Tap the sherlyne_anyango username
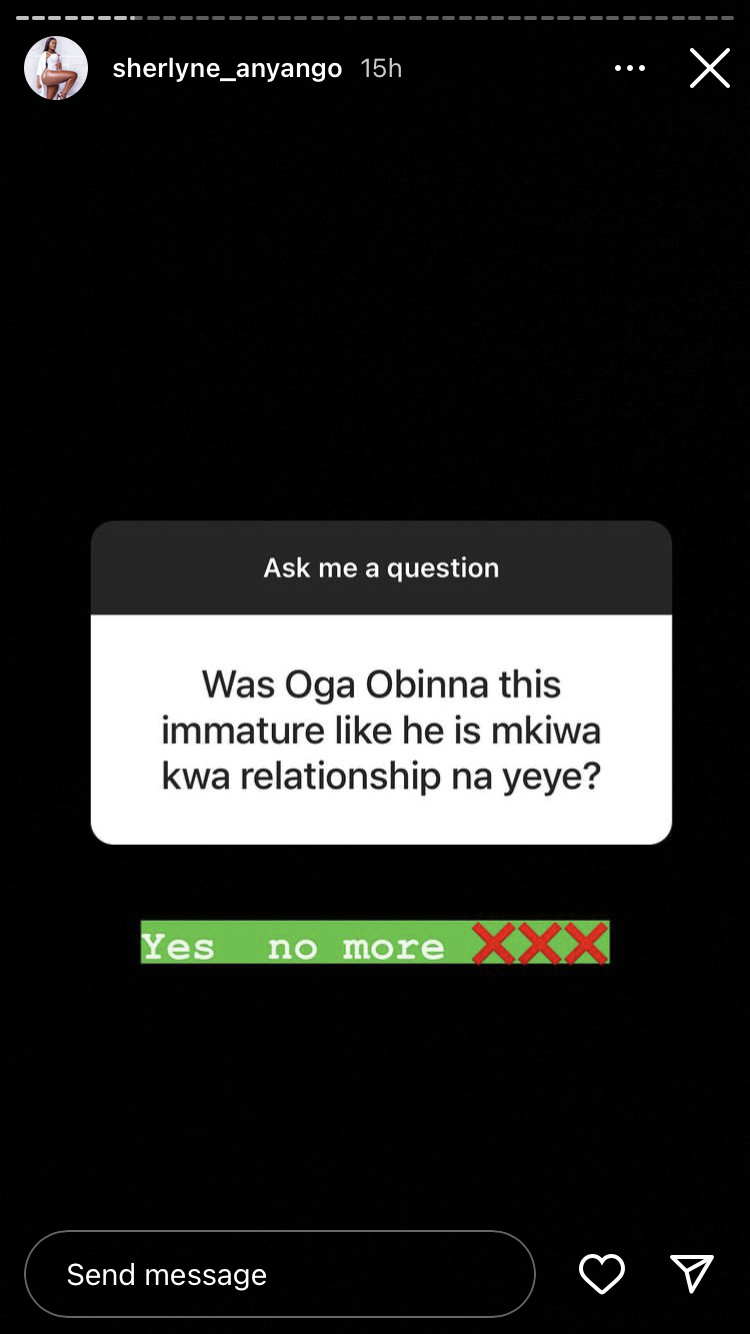 227,68
